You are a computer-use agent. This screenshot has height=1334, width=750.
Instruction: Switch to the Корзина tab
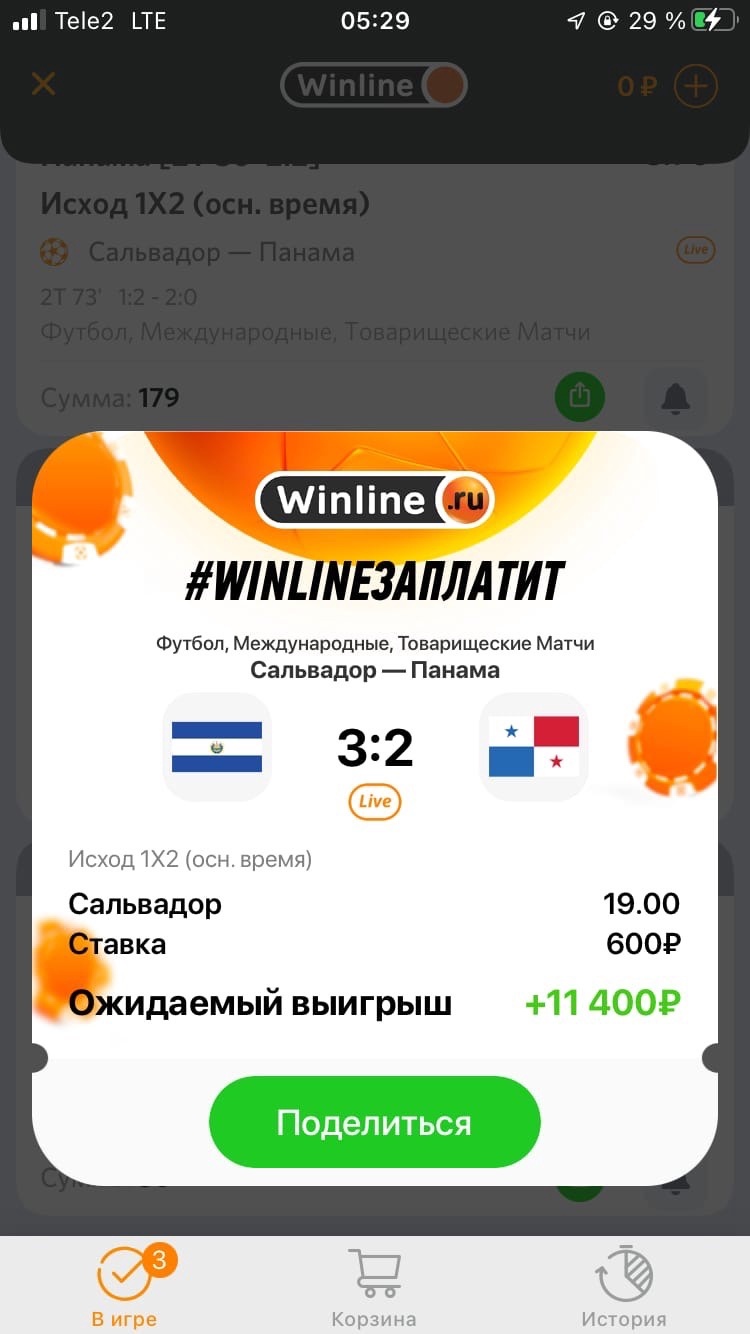pyautogui.click(x=374, y=1287)
